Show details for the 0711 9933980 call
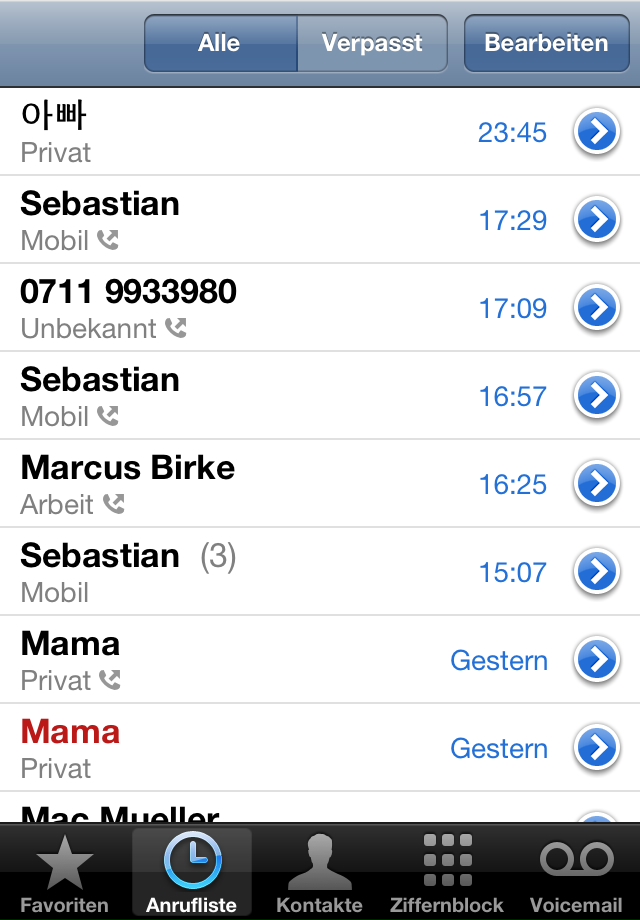Image resolution: width=640 pixels, height=920 pixels. (597, 309)
